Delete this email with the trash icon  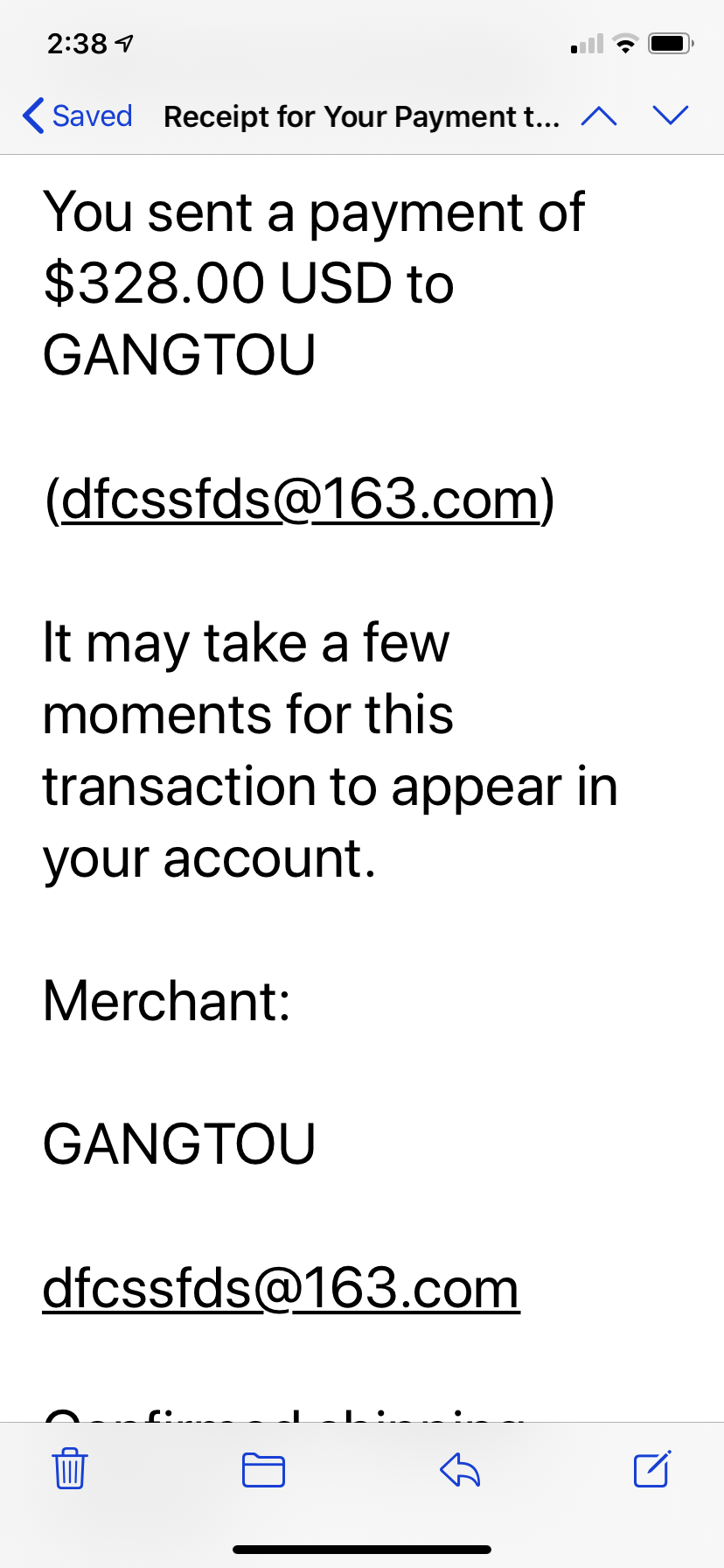(69, 1468)
